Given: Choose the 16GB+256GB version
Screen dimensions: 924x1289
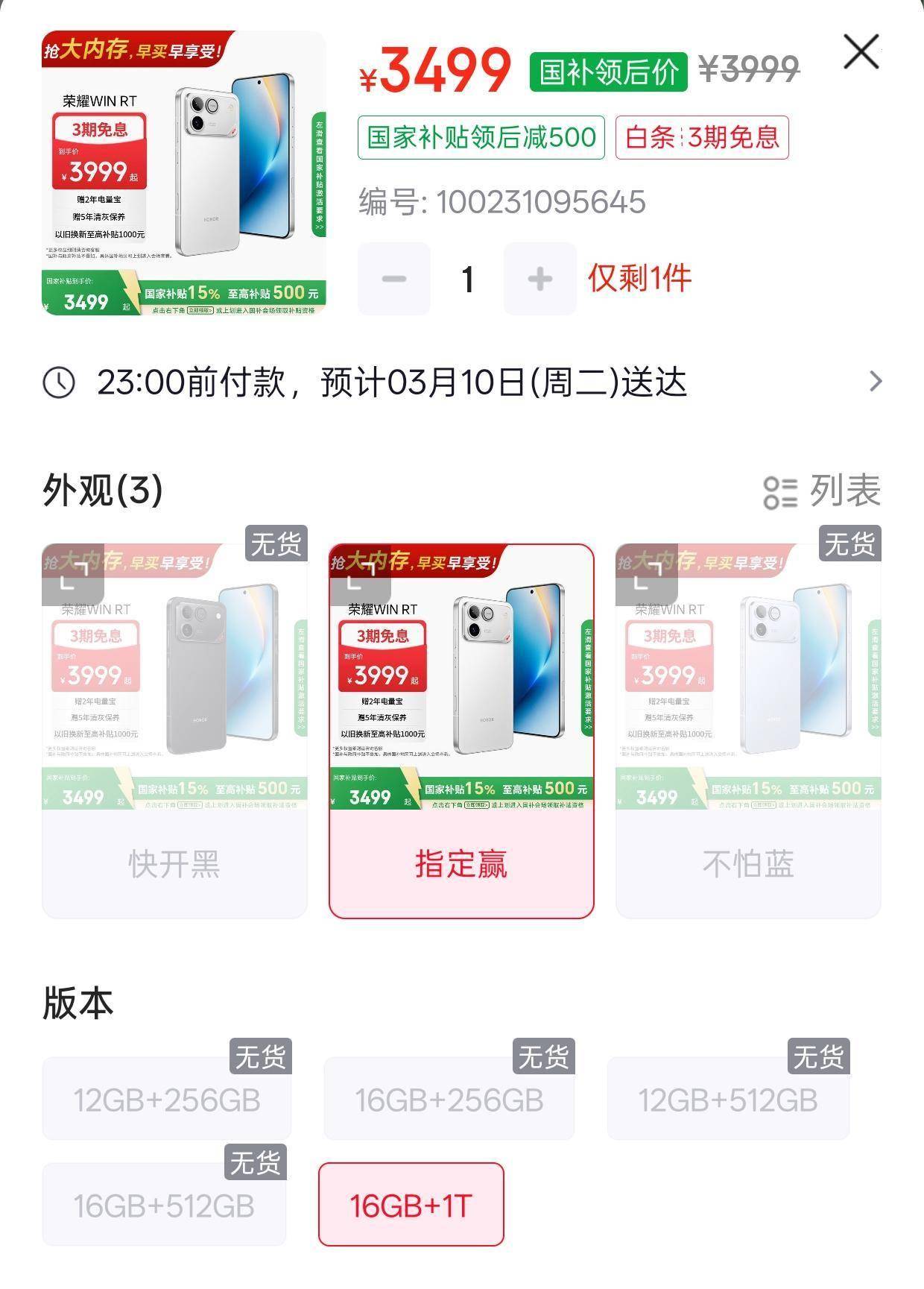Looking at the screenshot, I should pyautogui.click(x=449, y=1100).
